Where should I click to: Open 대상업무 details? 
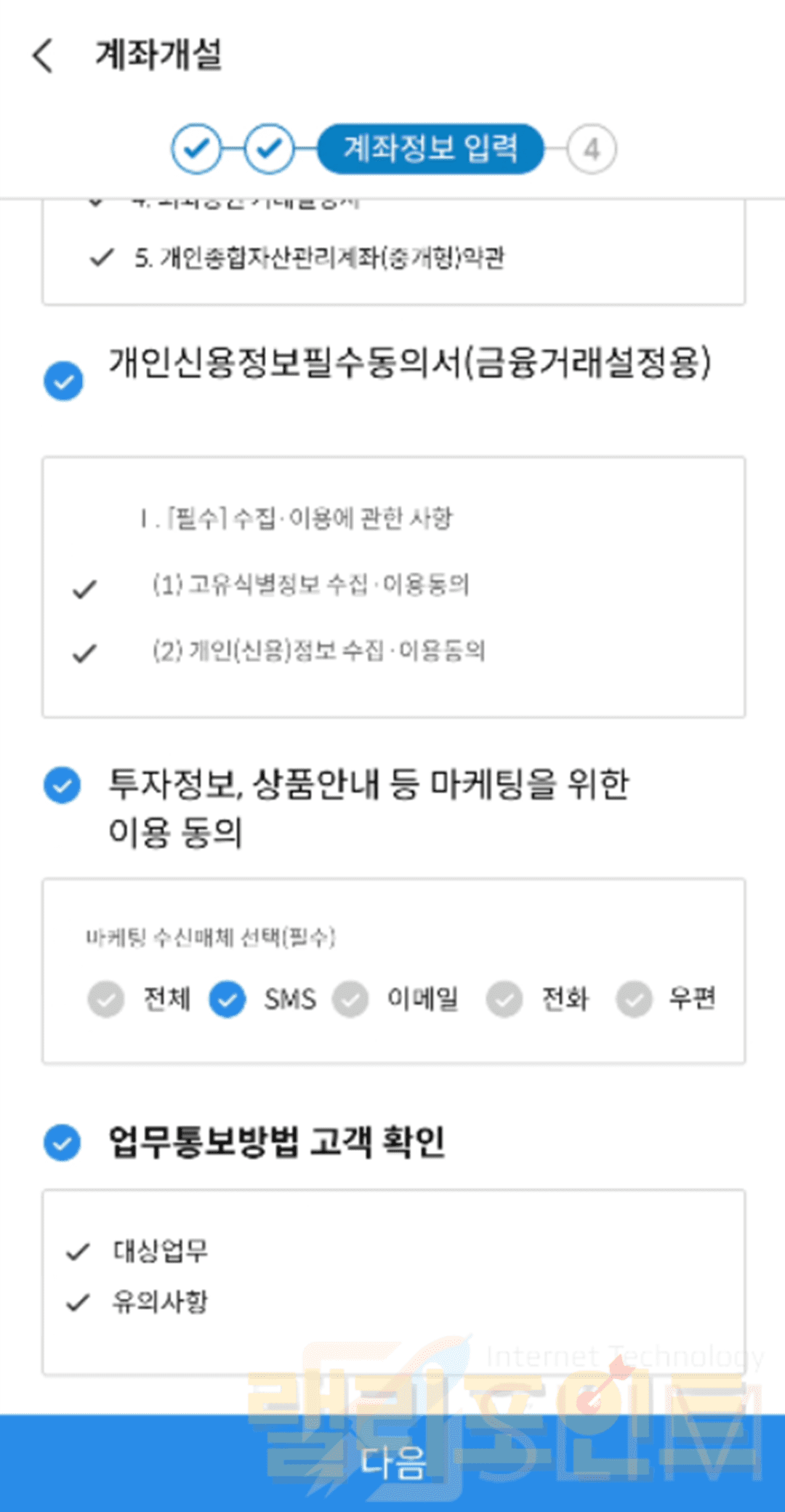tap(160, 1250)
